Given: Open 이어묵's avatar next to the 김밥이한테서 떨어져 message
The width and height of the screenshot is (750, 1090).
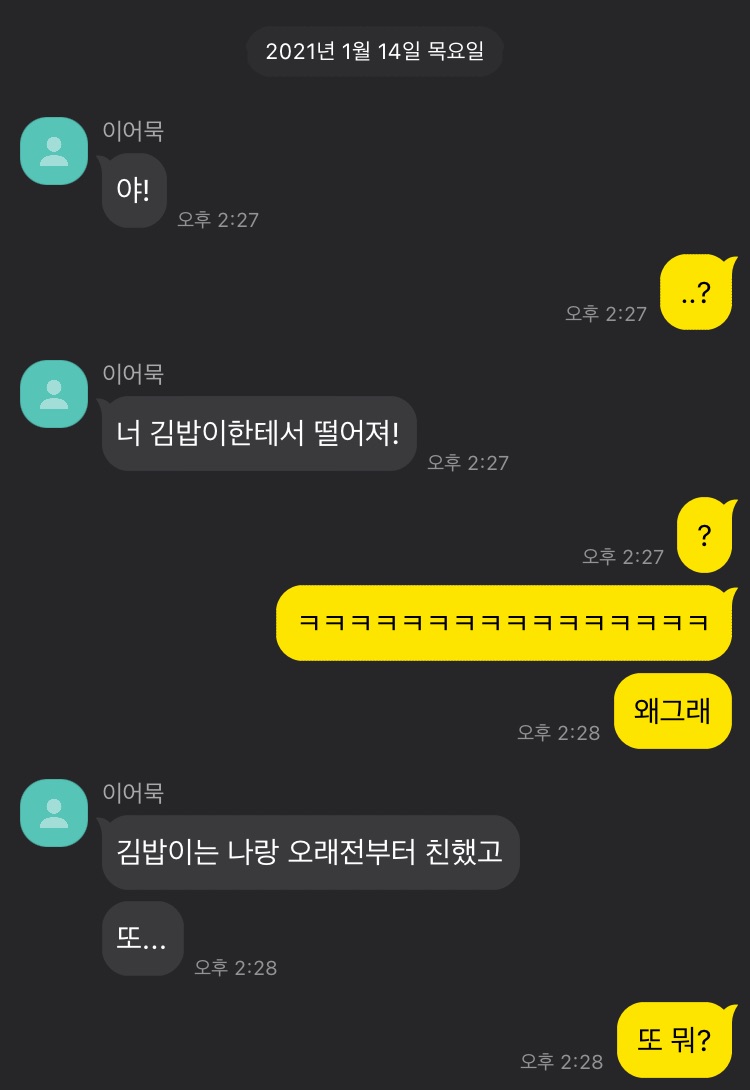Looking at the screenshot, I should point(54,394).
